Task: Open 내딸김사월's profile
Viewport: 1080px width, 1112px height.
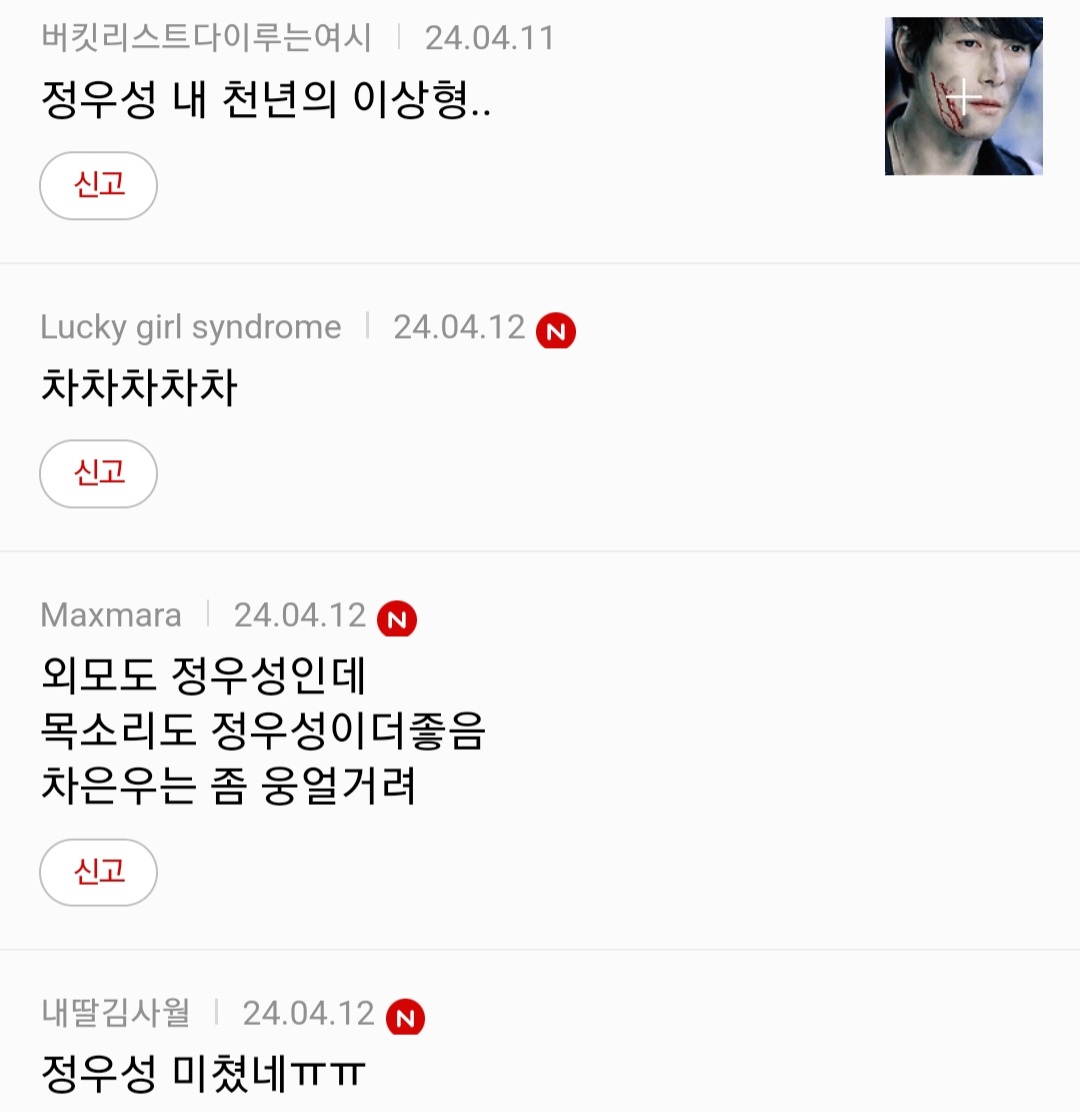Action: pos(115,1013)
